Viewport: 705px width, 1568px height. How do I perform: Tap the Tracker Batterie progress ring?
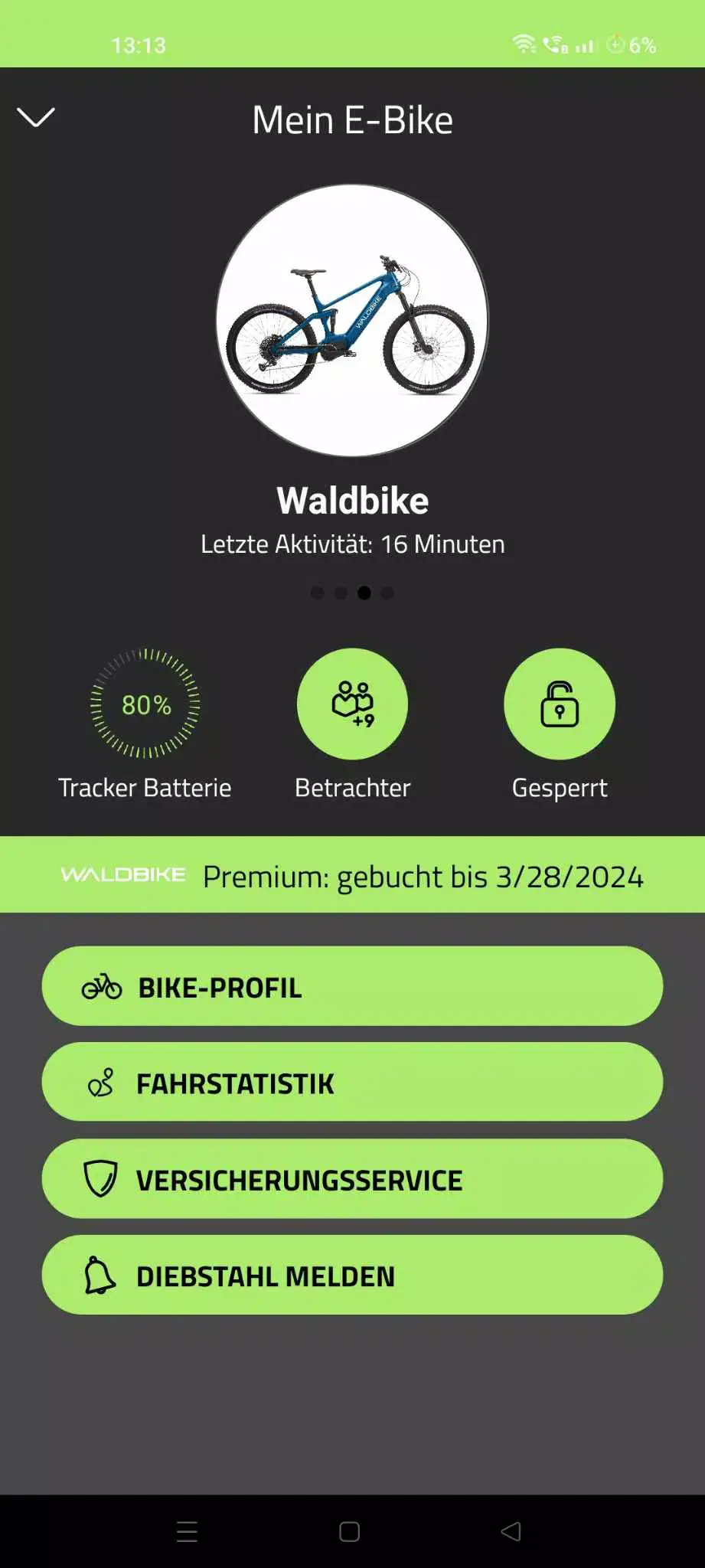pyautogui.click(x=145, y=704)
